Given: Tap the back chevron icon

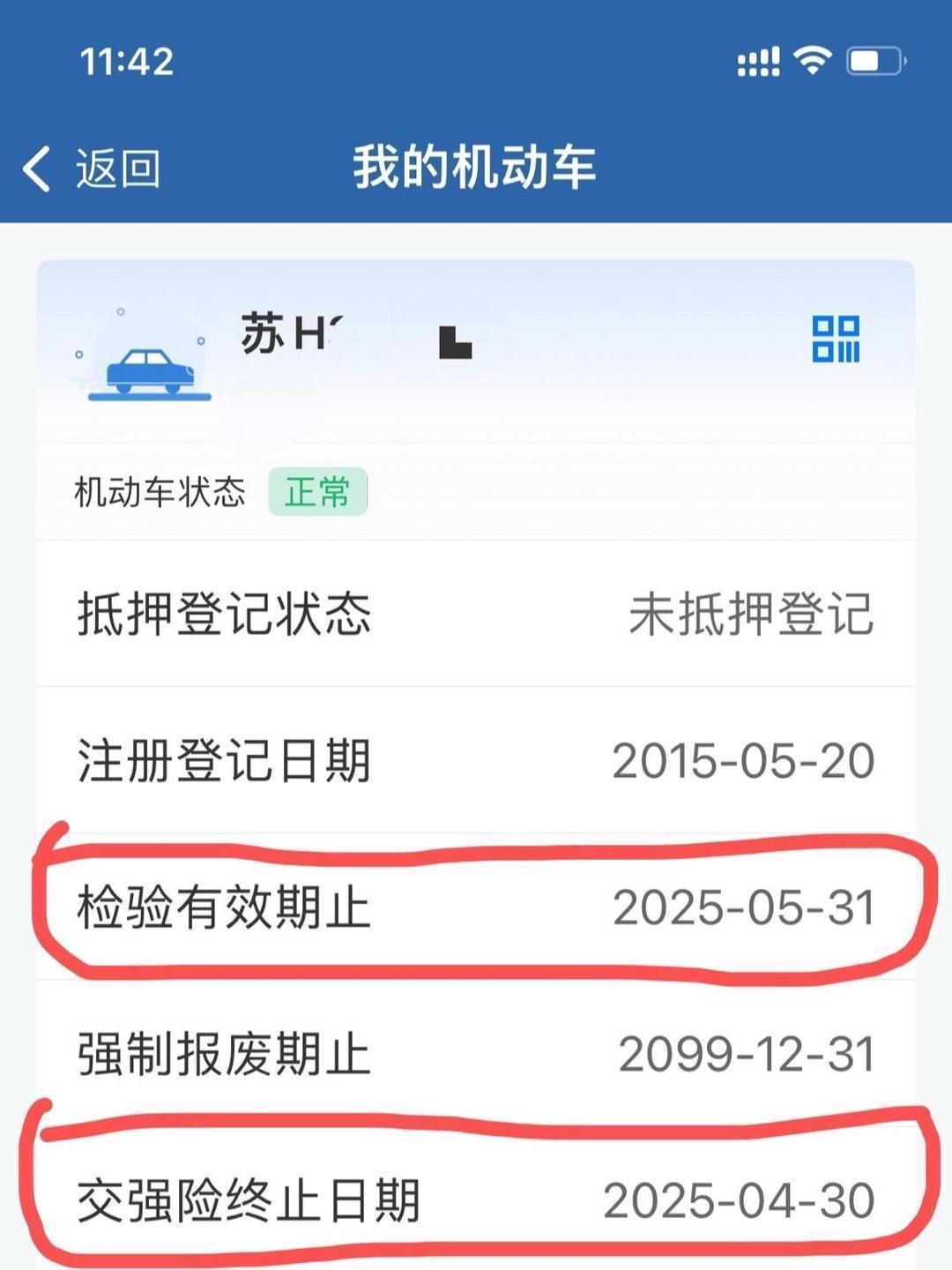Looking at the screenshot, I should click(x=37, y=166).
